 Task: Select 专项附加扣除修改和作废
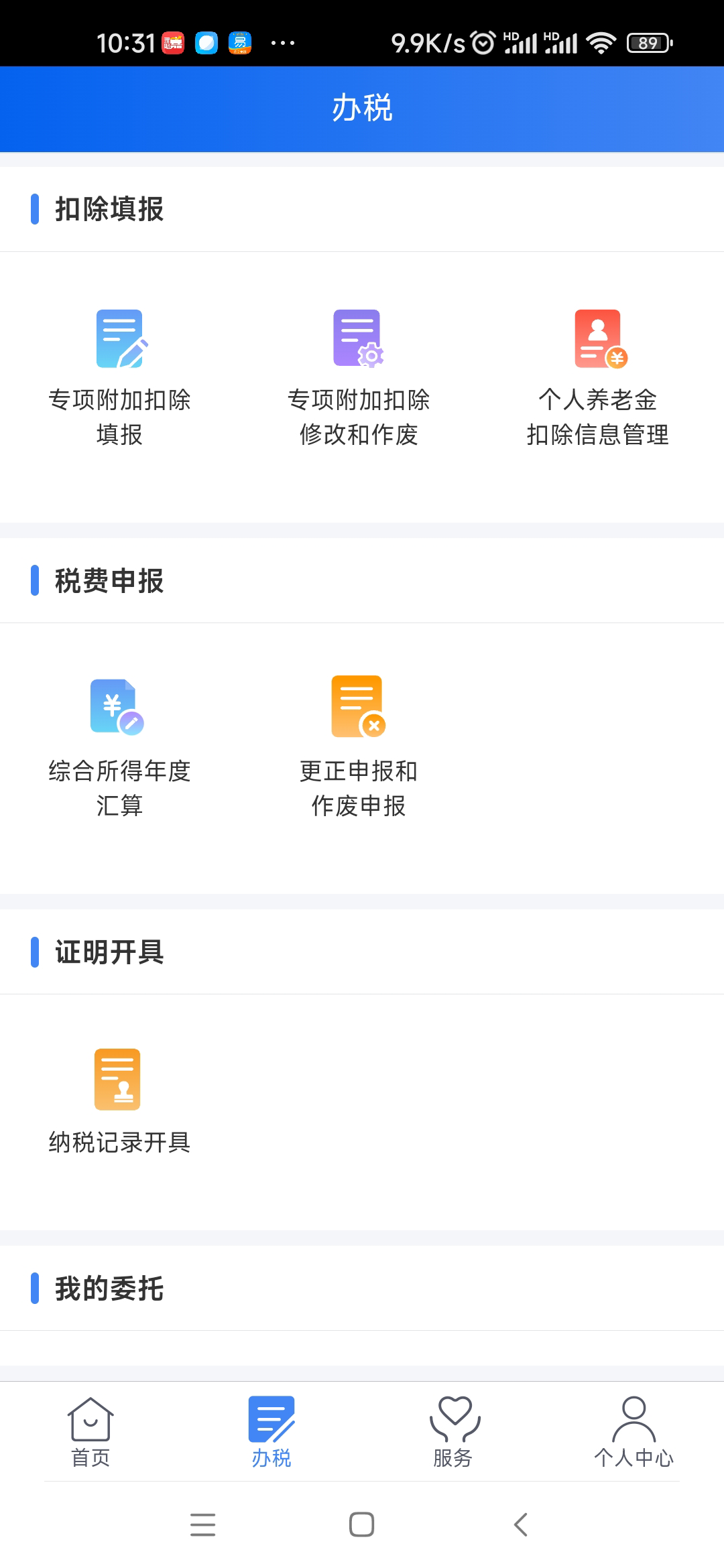coord(359,375)
